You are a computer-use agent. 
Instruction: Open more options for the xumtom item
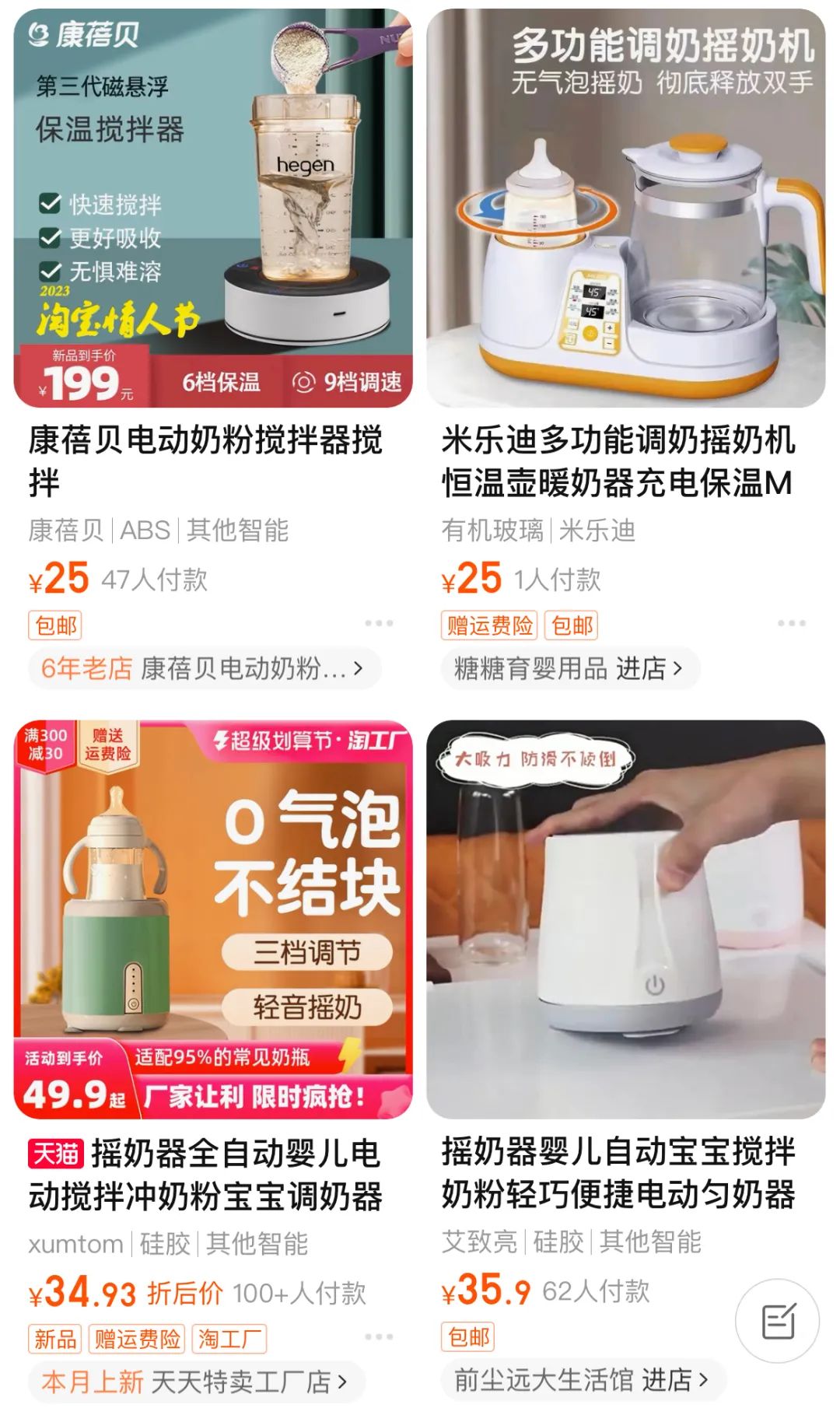point(379,1336)
